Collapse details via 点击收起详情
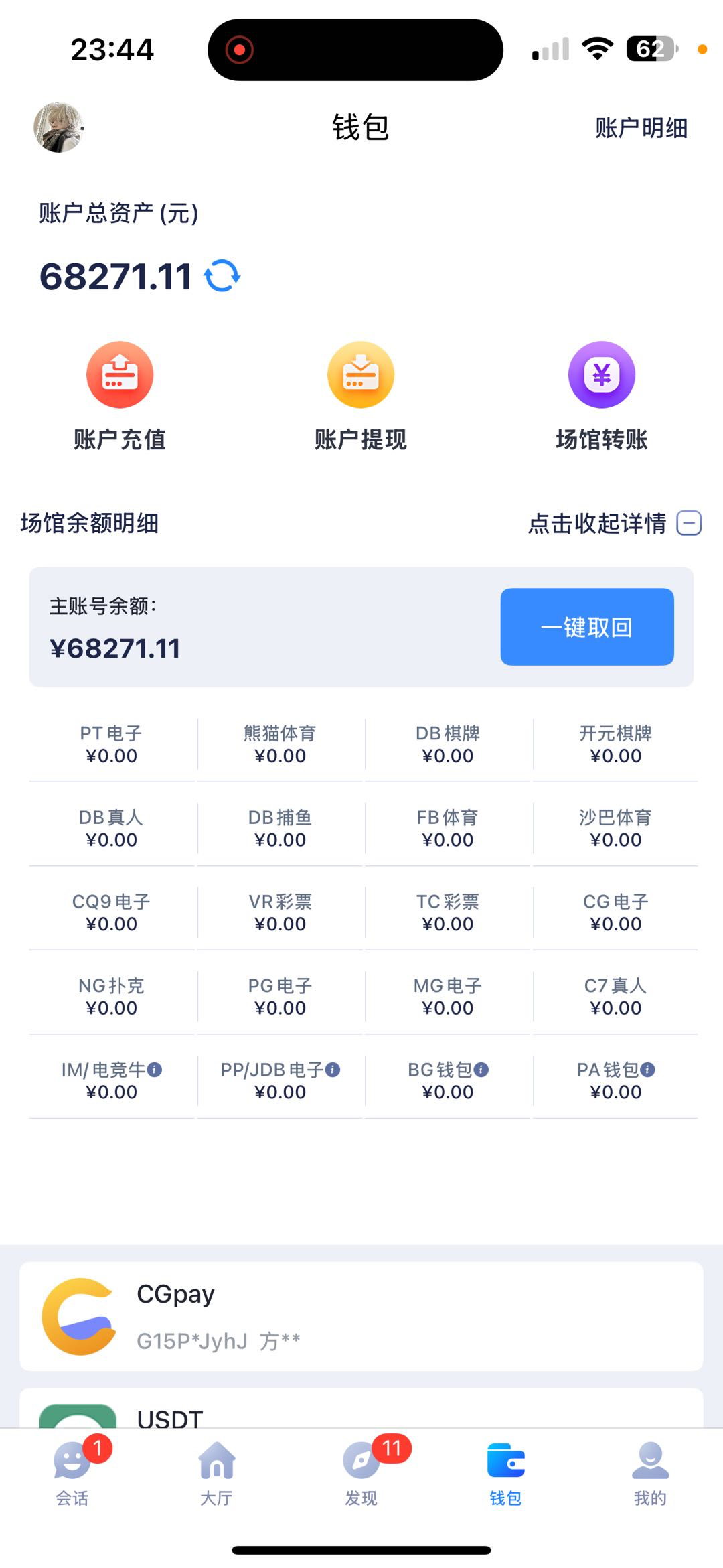The height and width of the screenshot is (1568, 723). point(614,523)
